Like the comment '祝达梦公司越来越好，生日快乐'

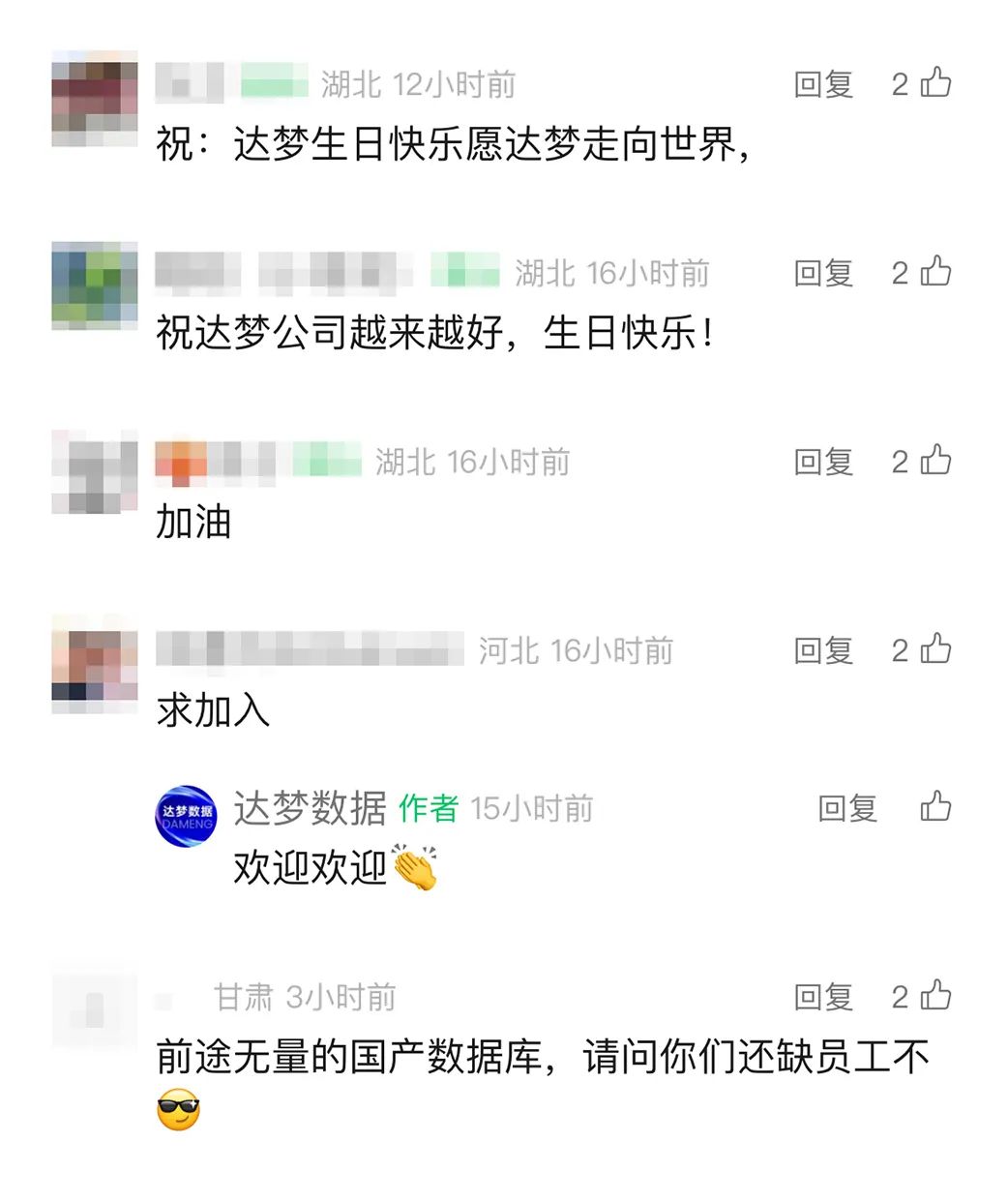point(935,272)
